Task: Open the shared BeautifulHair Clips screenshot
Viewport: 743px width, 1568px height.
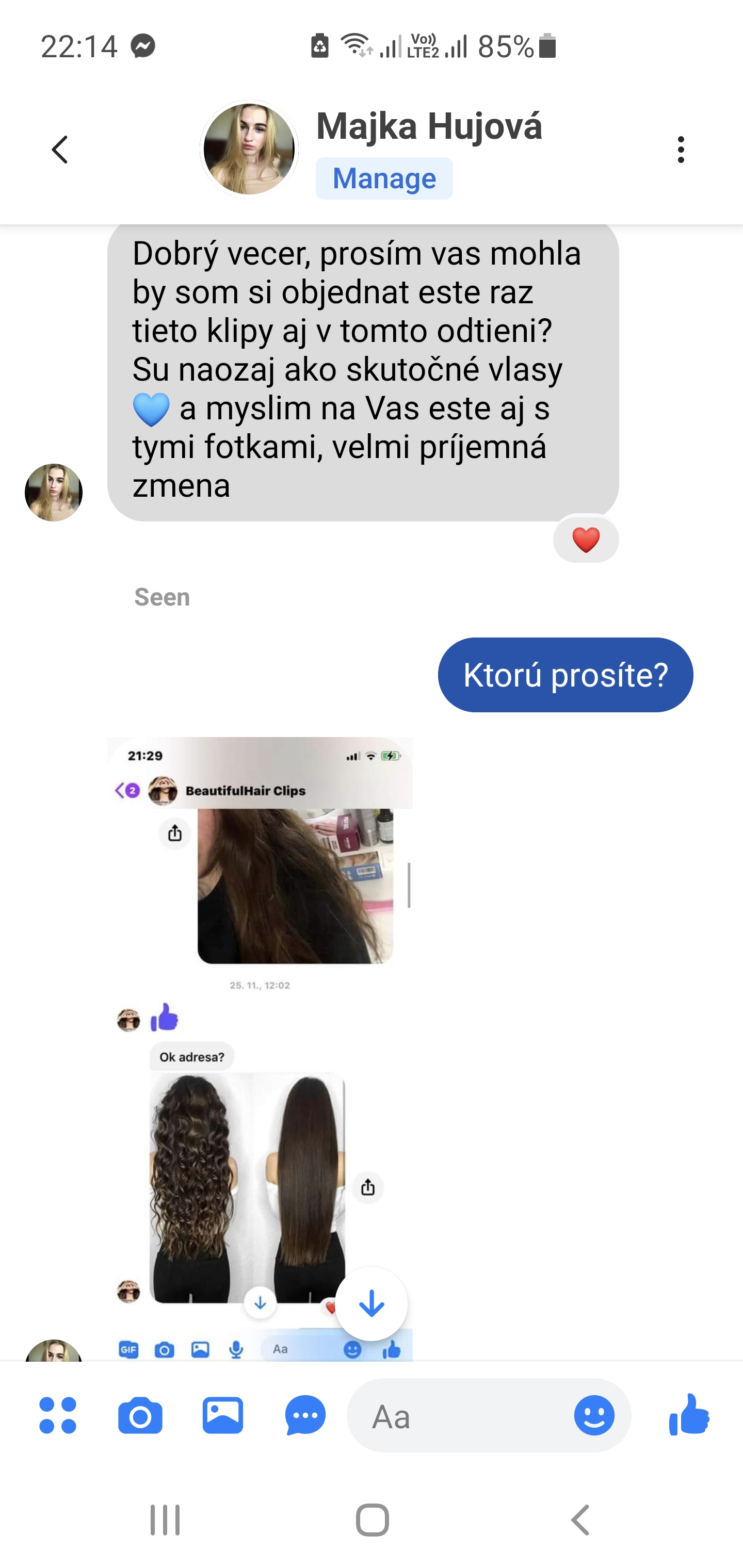Action: (x=260, y=1048)
